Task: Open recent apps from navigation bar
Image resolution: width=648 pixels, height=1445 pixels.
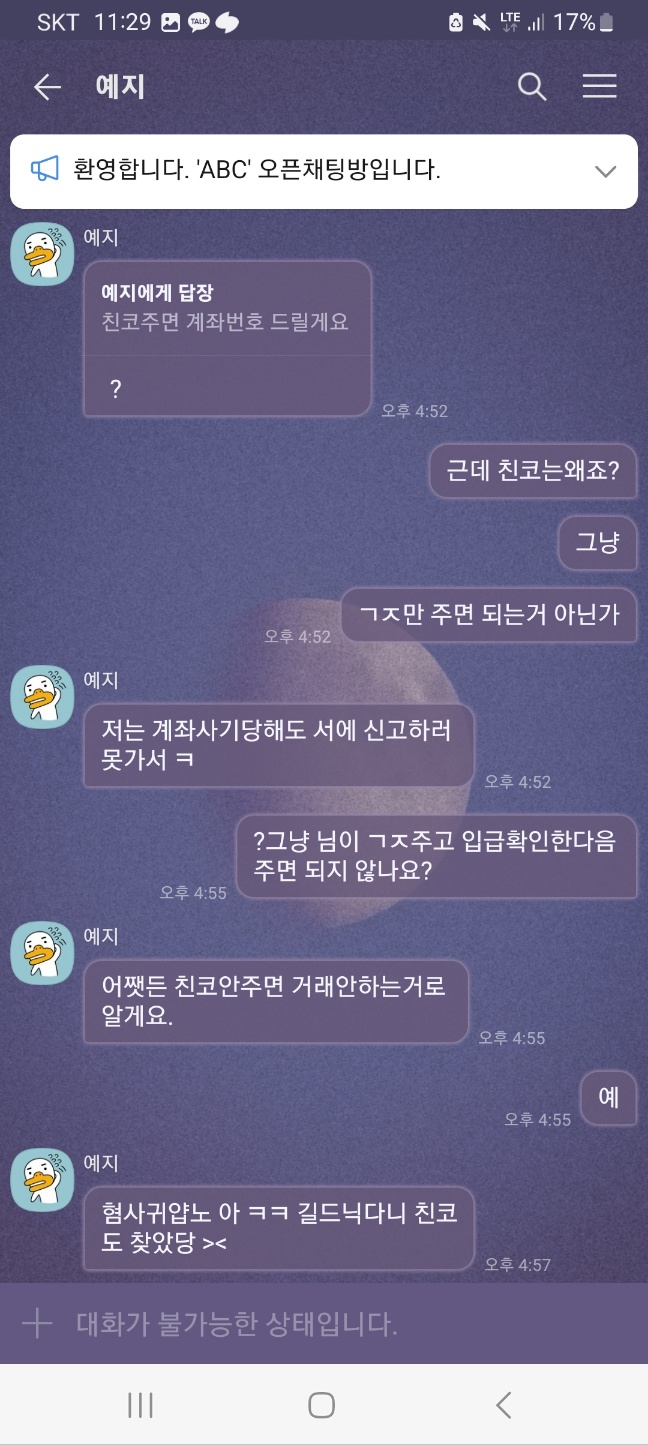Action: pos(140,1405)
